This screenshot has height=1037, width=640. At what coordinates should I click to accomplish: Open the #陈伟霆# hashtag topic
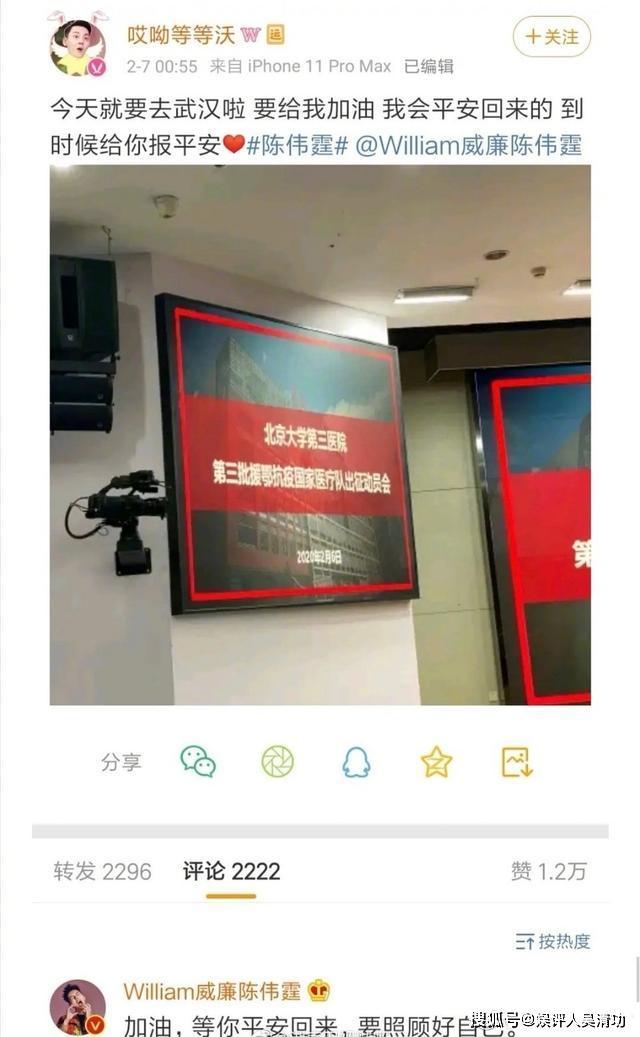[297, 145]
